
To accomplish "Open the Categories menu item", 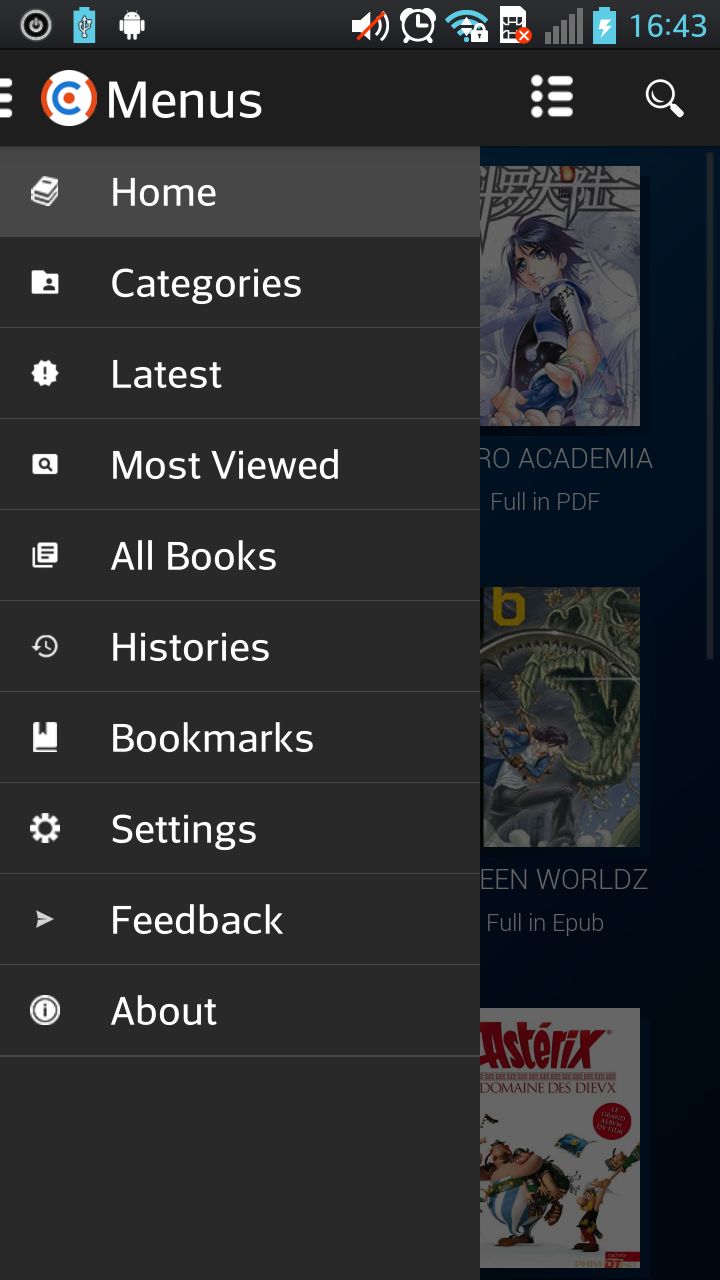I will tap(240, 283).
